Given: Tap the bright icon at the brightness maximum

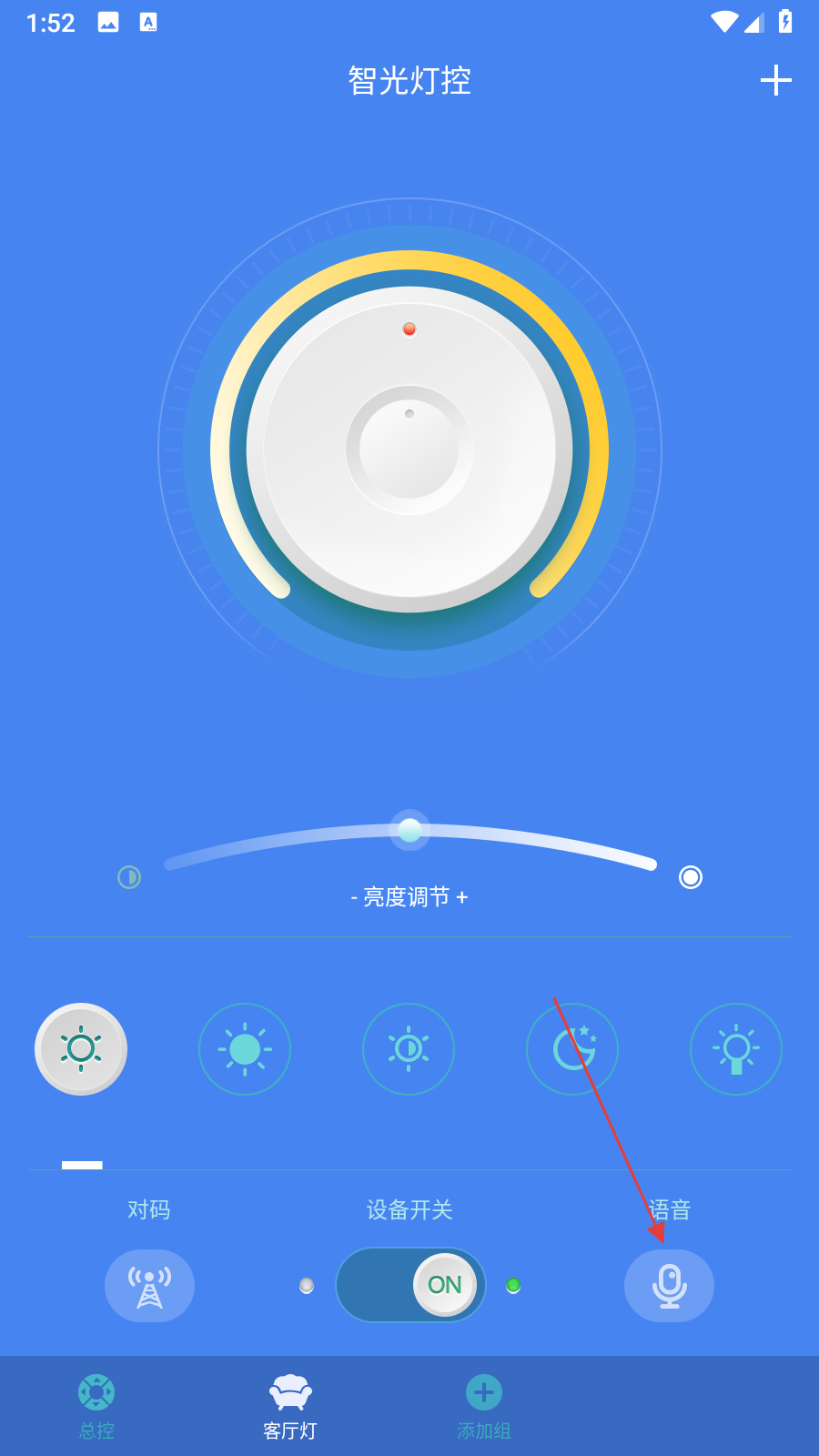Looking at the screenshot, I should click(691, 877).
